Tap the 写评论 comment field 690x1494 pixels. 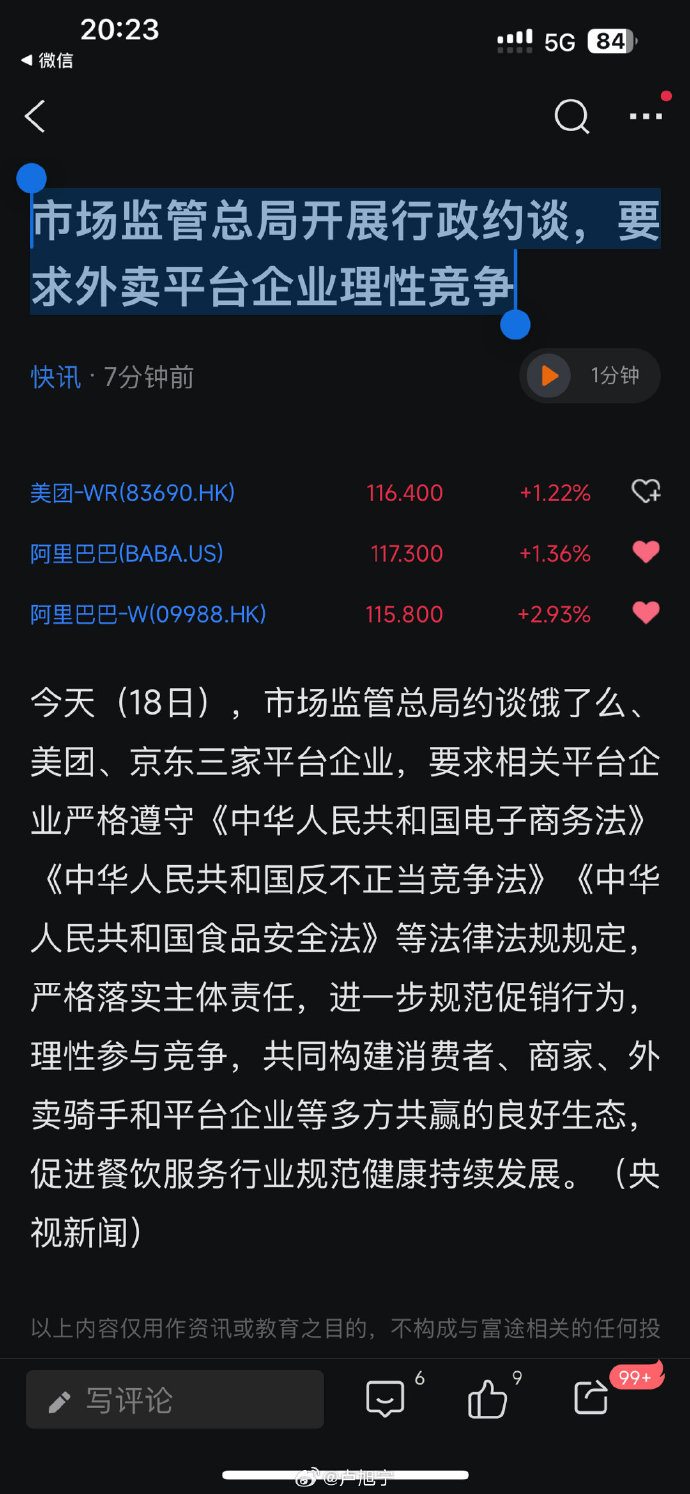pyautogui.click(x=175, y=1400)
